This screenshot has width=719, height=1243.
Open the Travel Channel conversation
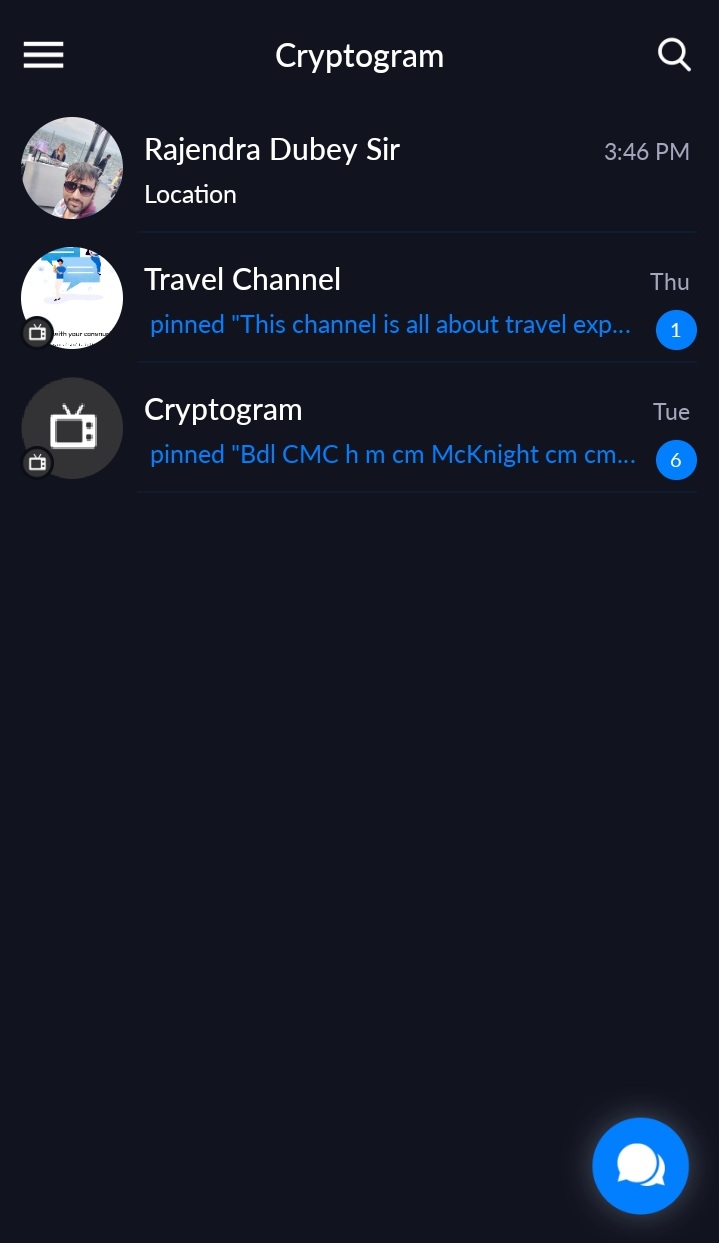[359, 298]
